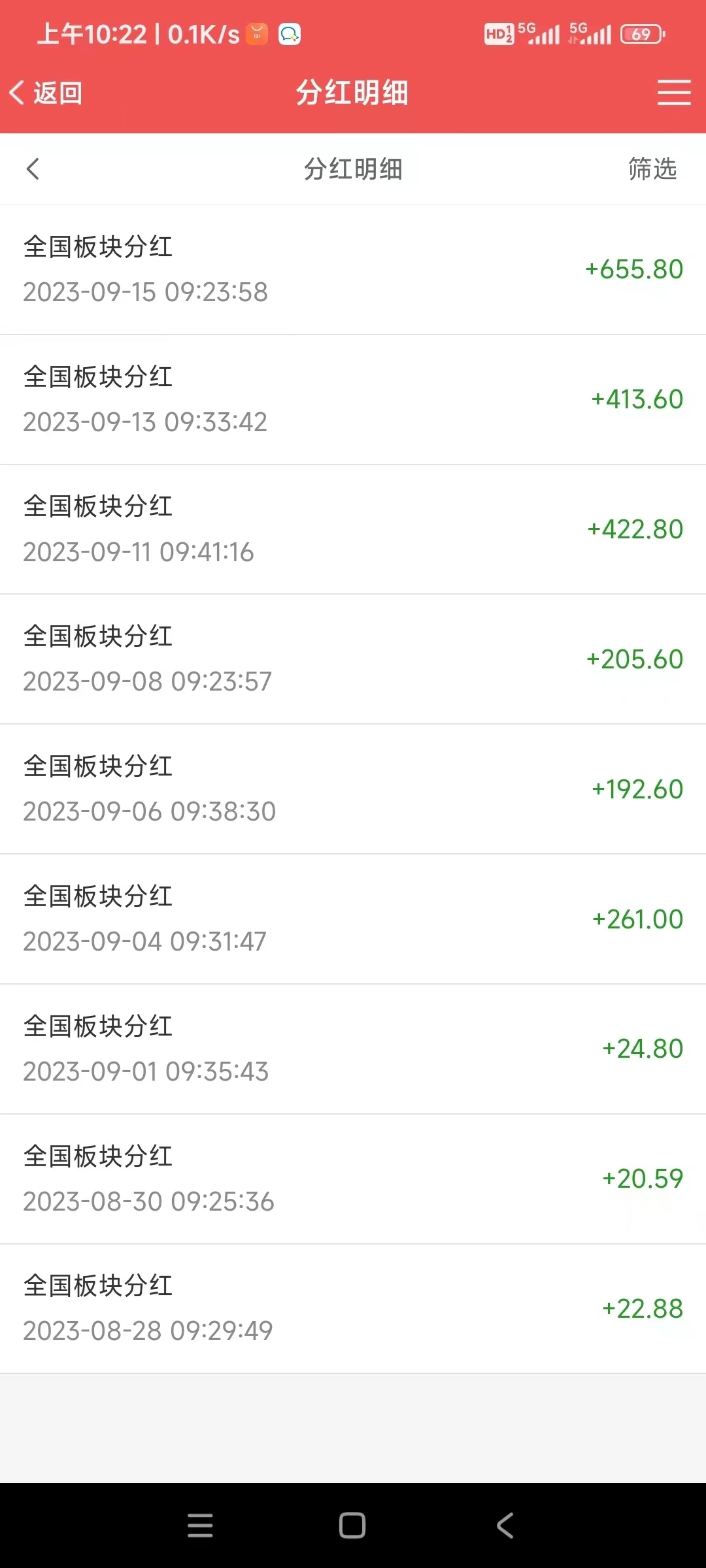Open the 筛选 filter options
Screen dimensions: 706x1568
click(x=652, y=169)
